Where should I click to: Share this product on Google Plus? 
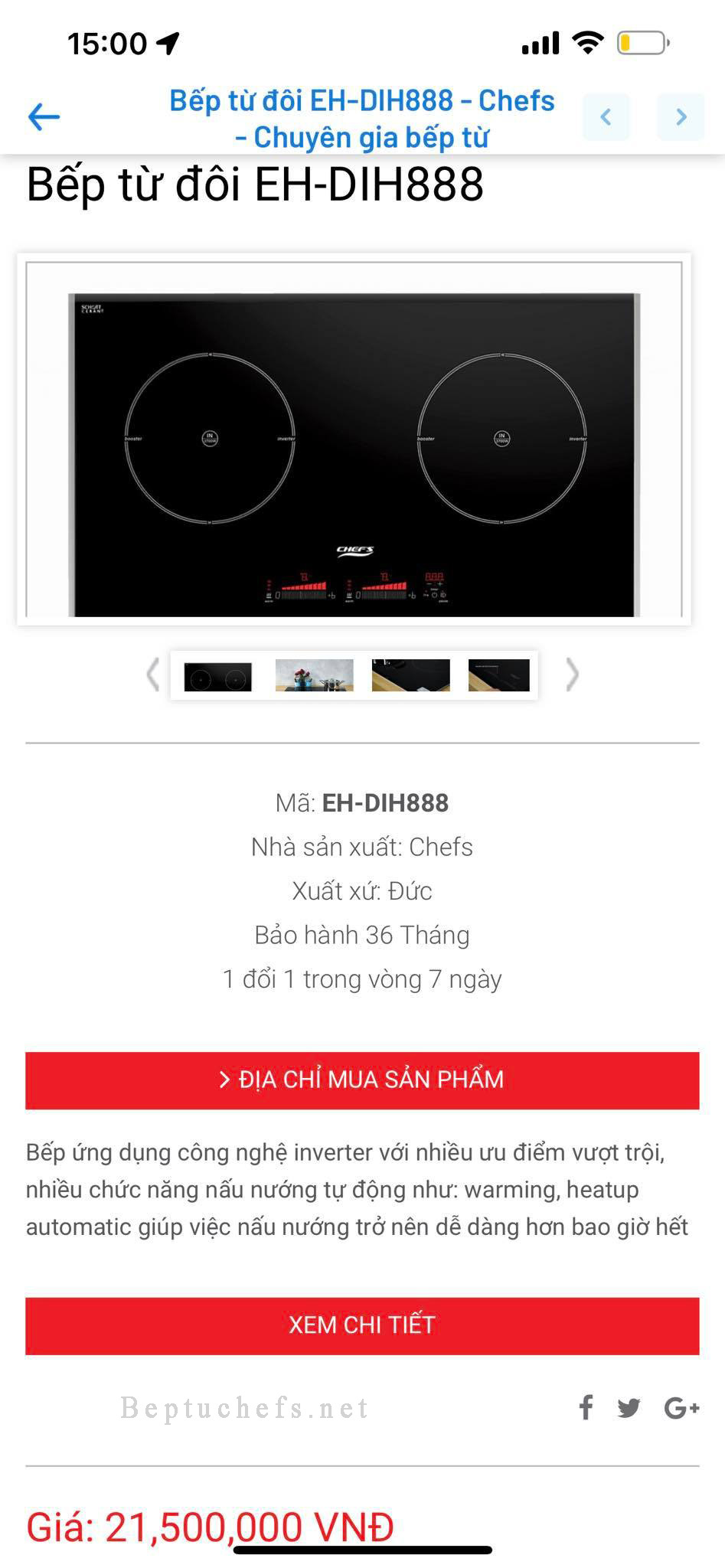[681, 1407]
